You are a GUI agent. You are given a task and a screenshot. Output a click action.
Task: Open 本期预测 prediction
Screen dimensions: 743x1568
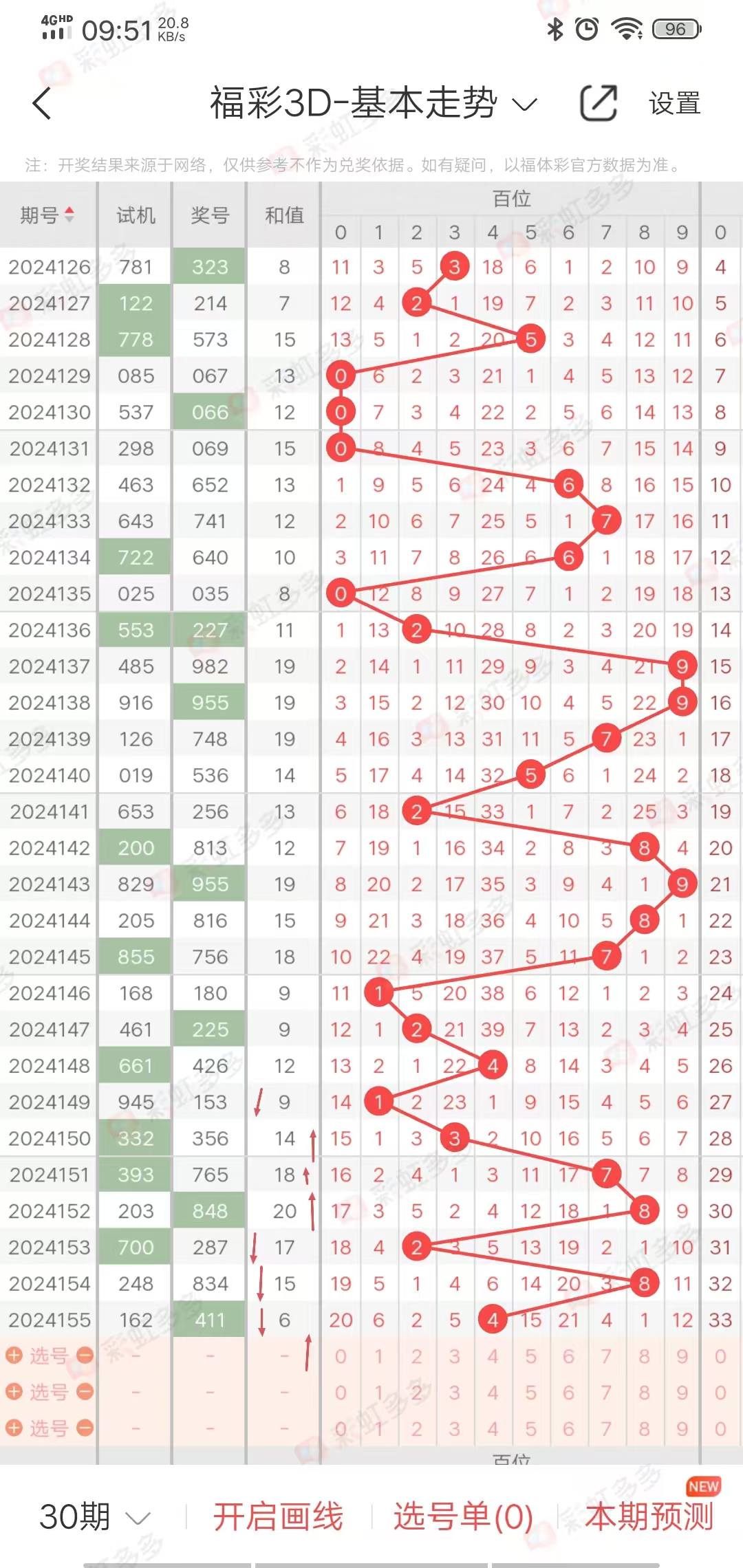(649, 1516)
